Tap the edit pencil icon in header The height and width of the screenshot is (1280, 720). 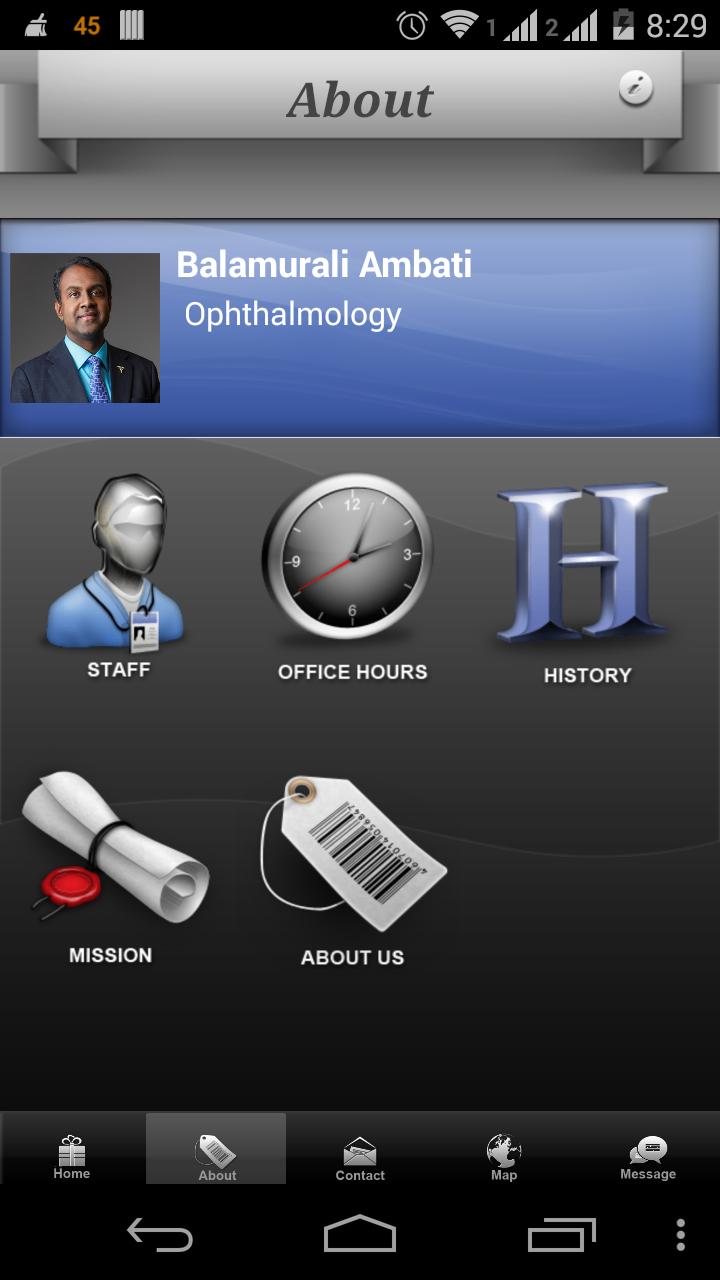635,88
